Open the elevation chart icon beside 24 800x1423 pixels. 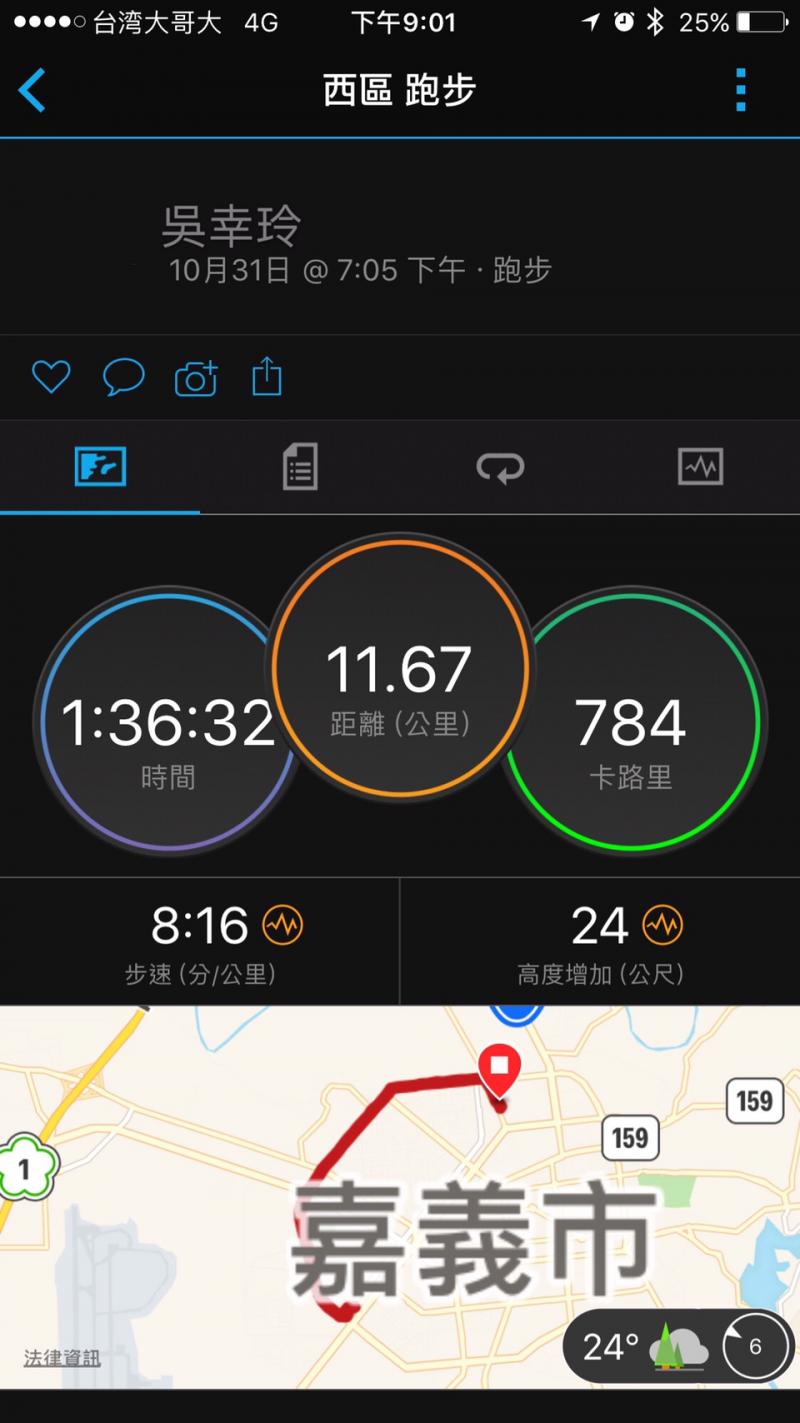[x=662, y=926]
